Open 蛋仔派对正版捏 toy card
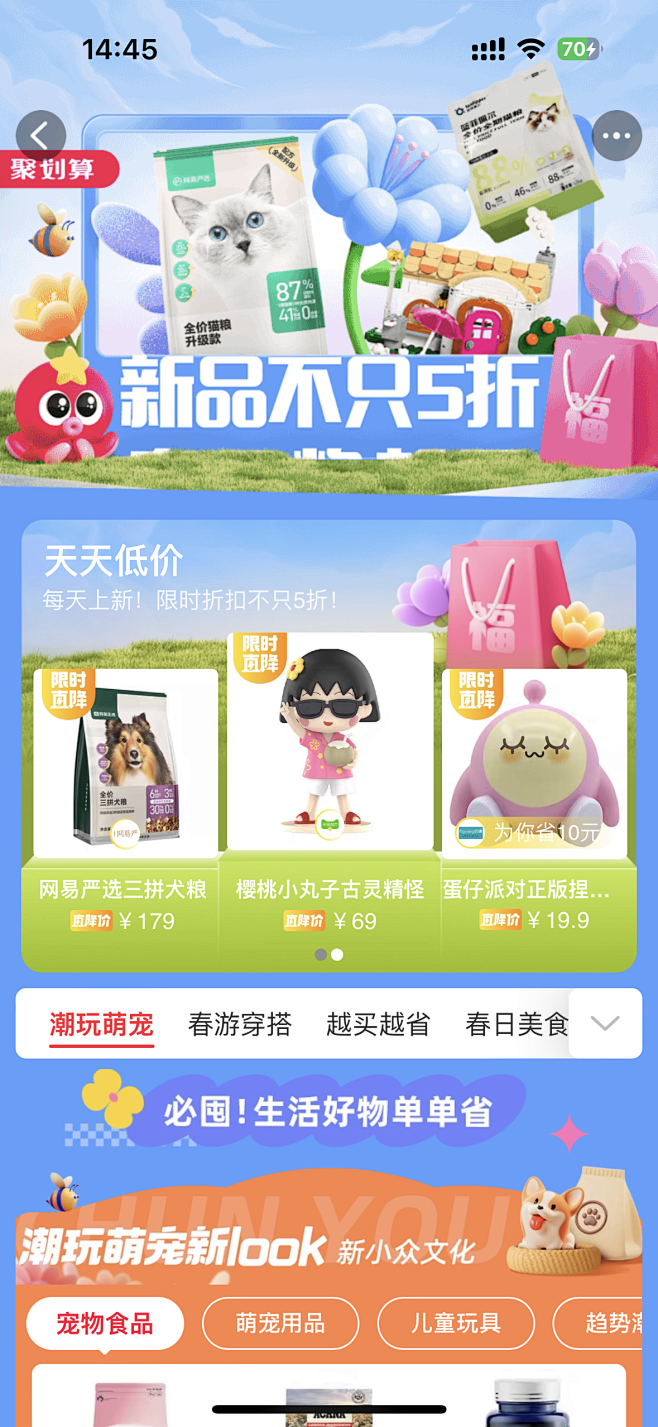Screen dimensions: 658x1427 [x=534, y=800]
